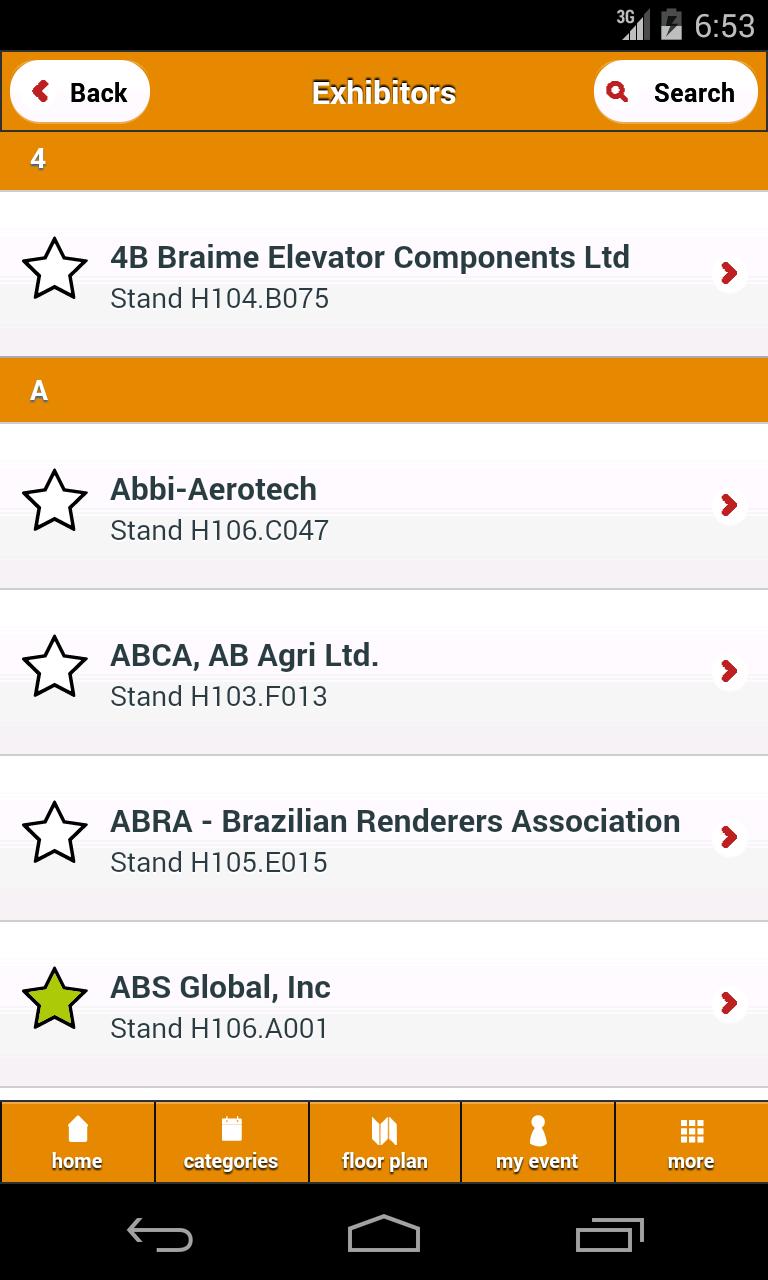Switch to the categories tab
The height and width of the screenshot is (1280, 768).
click(x=231, y=1143)
